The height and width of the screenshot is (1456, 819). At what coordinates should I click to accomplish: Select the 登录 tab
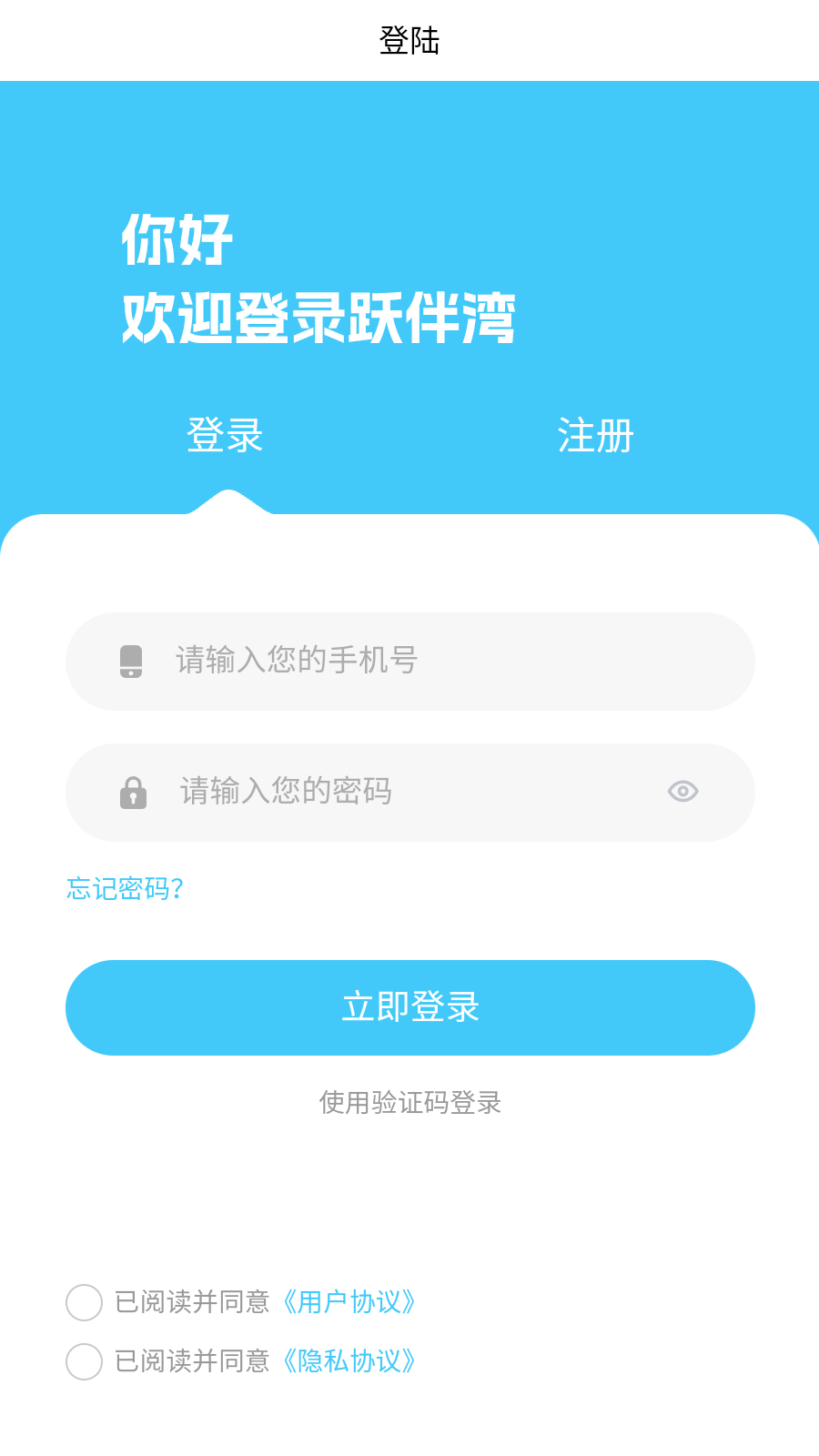225,436
